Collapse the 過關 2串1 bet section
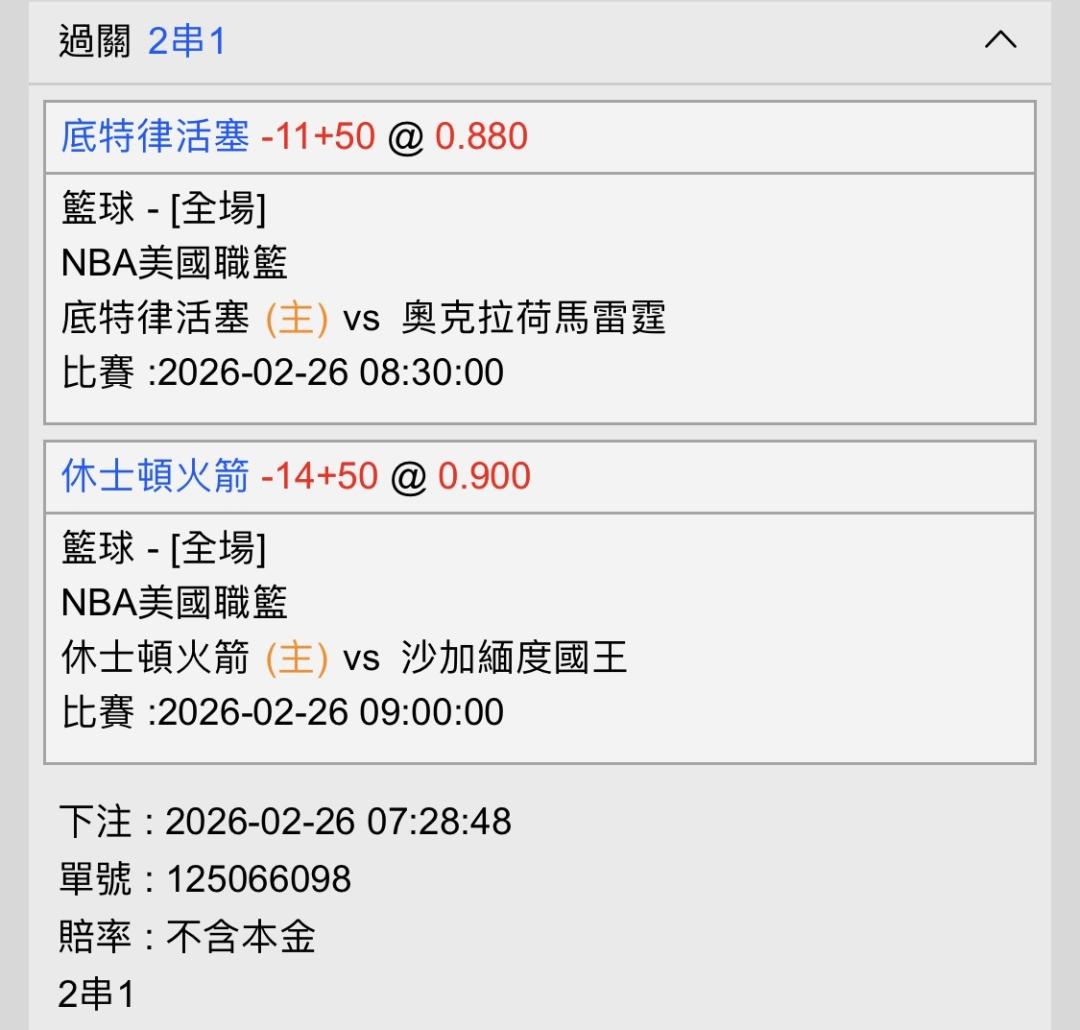The height and width of the screenshot is (1030, 1080). click(x=1000, y=41)
